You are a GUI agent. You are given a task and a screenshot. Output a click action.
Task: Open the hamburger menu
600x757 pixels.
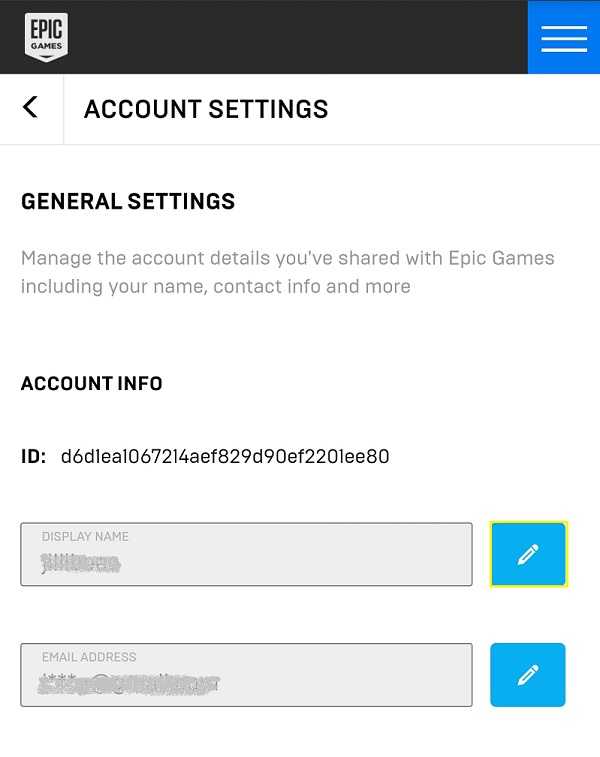click(x=563, y=37)
